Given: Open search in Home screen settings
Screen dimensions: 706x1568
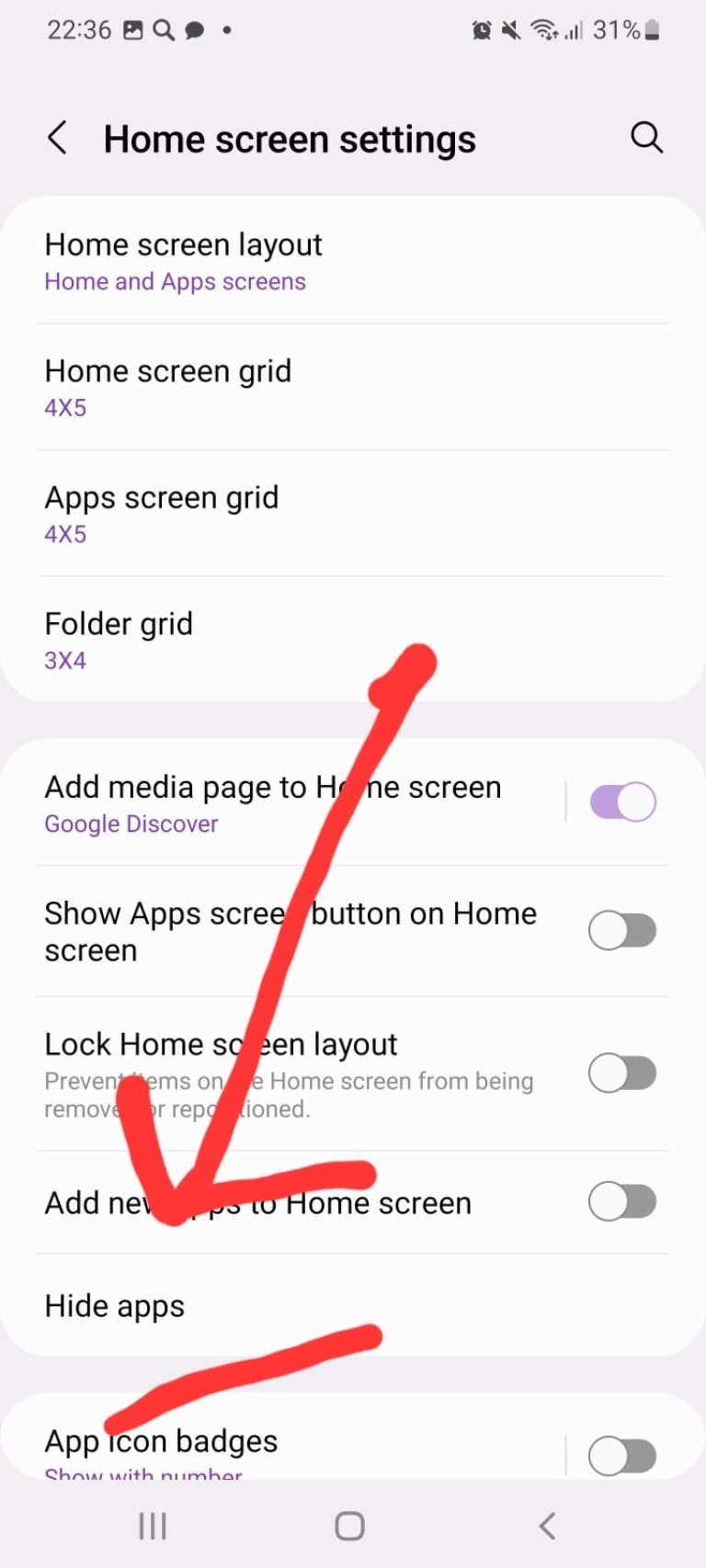Looking at the screenshot, I should tap(646, 138).
